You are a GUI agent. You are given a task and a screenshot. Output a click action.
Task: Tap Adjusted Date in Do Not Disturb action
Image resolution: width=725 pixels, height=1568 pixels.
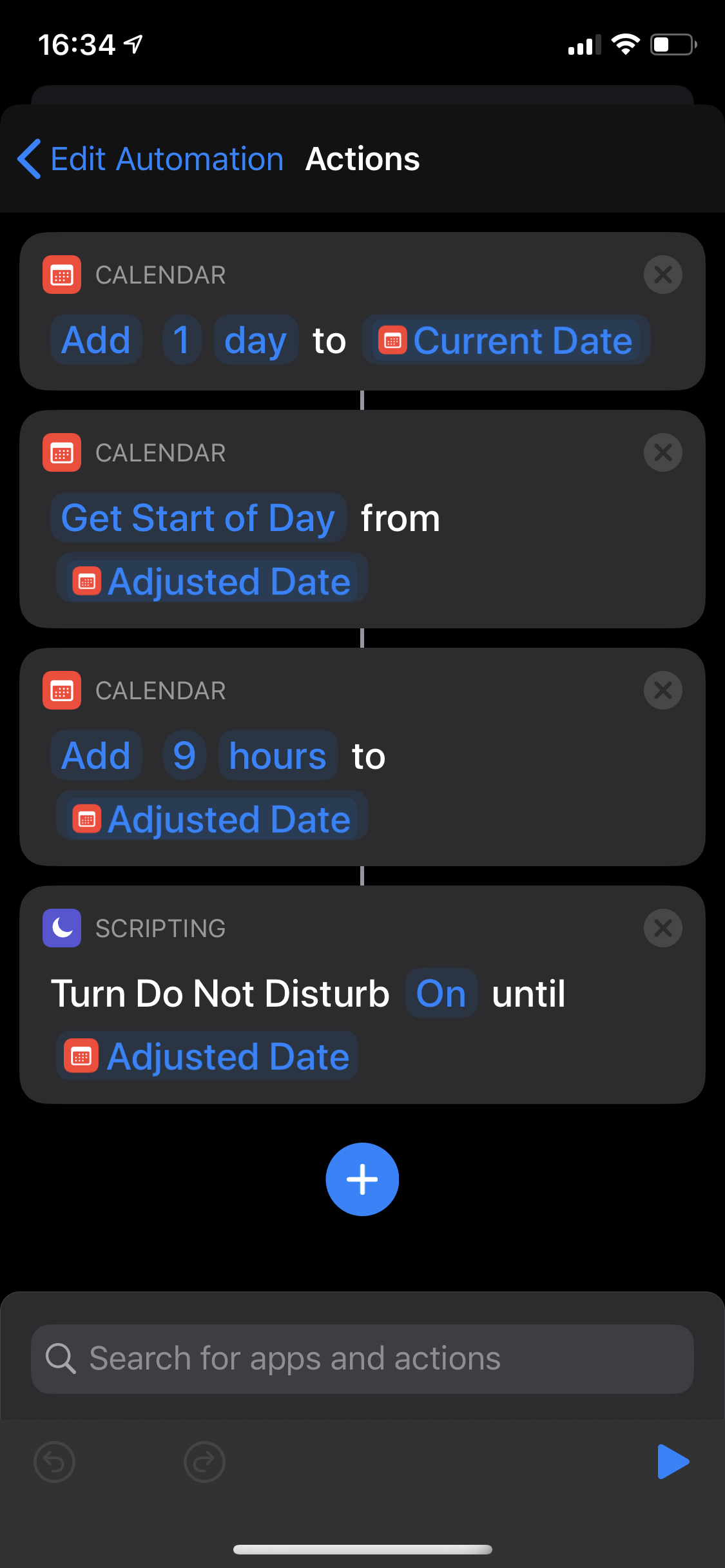point(208,1056)
